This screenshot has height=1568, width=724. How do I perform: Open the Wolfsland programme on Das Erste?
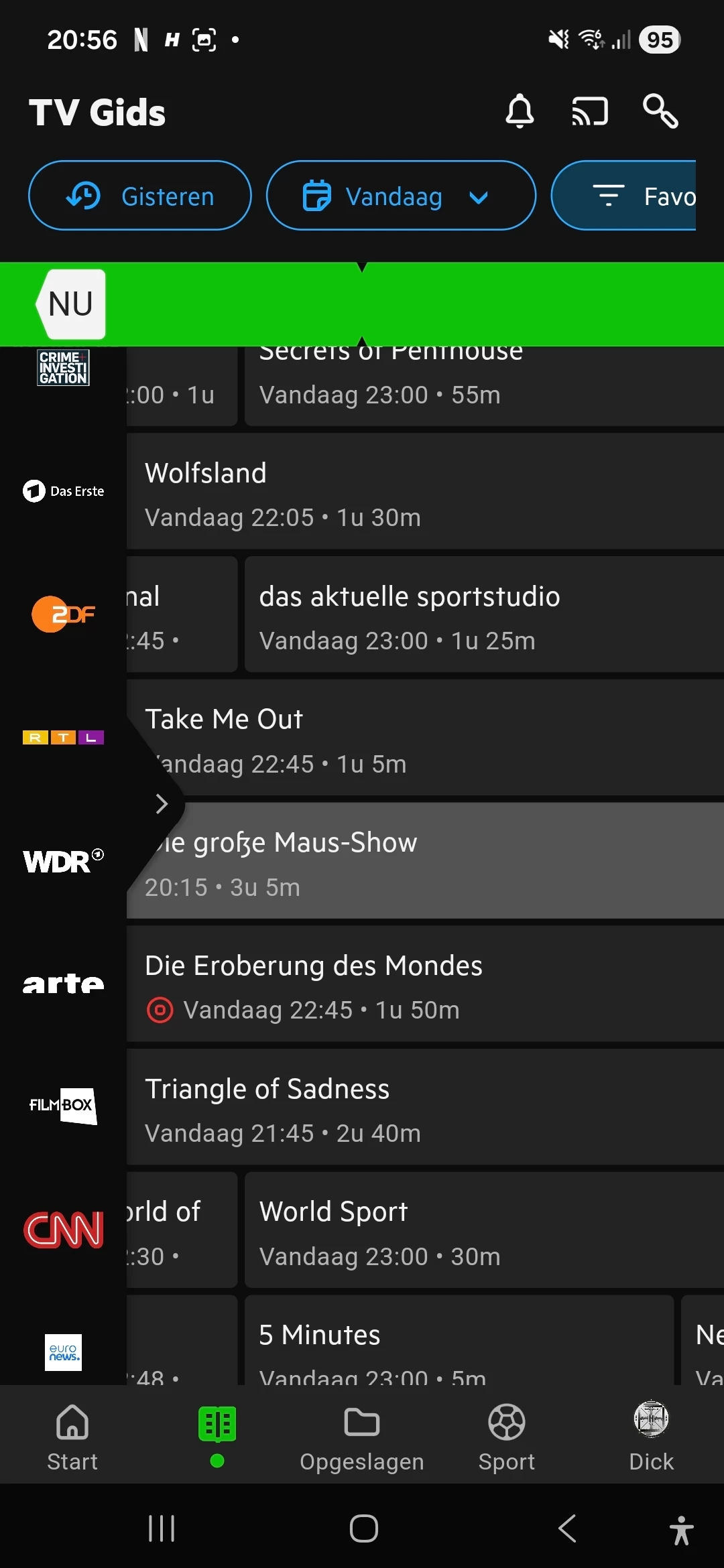pyautogui.click(x=422, y=495)
